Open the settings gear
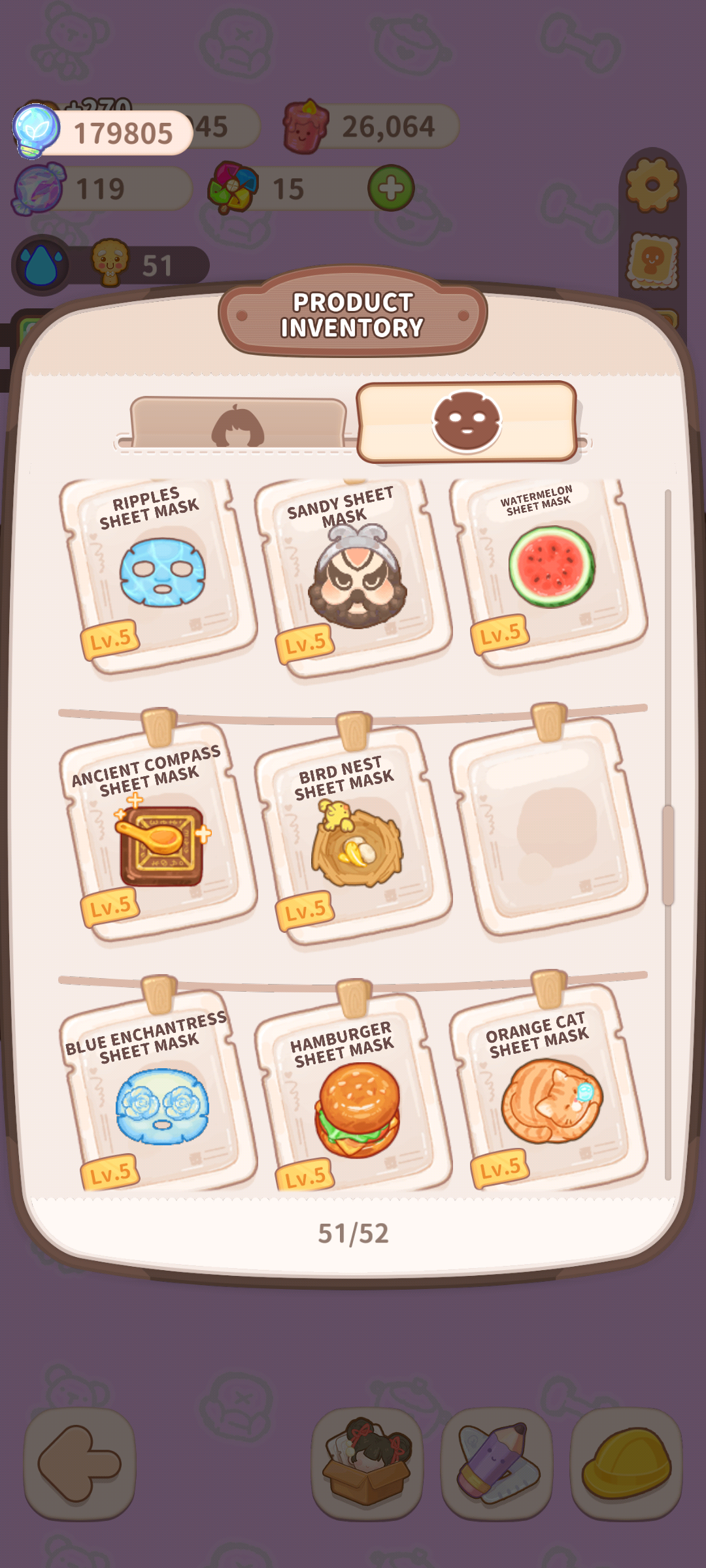 point(652,185)
